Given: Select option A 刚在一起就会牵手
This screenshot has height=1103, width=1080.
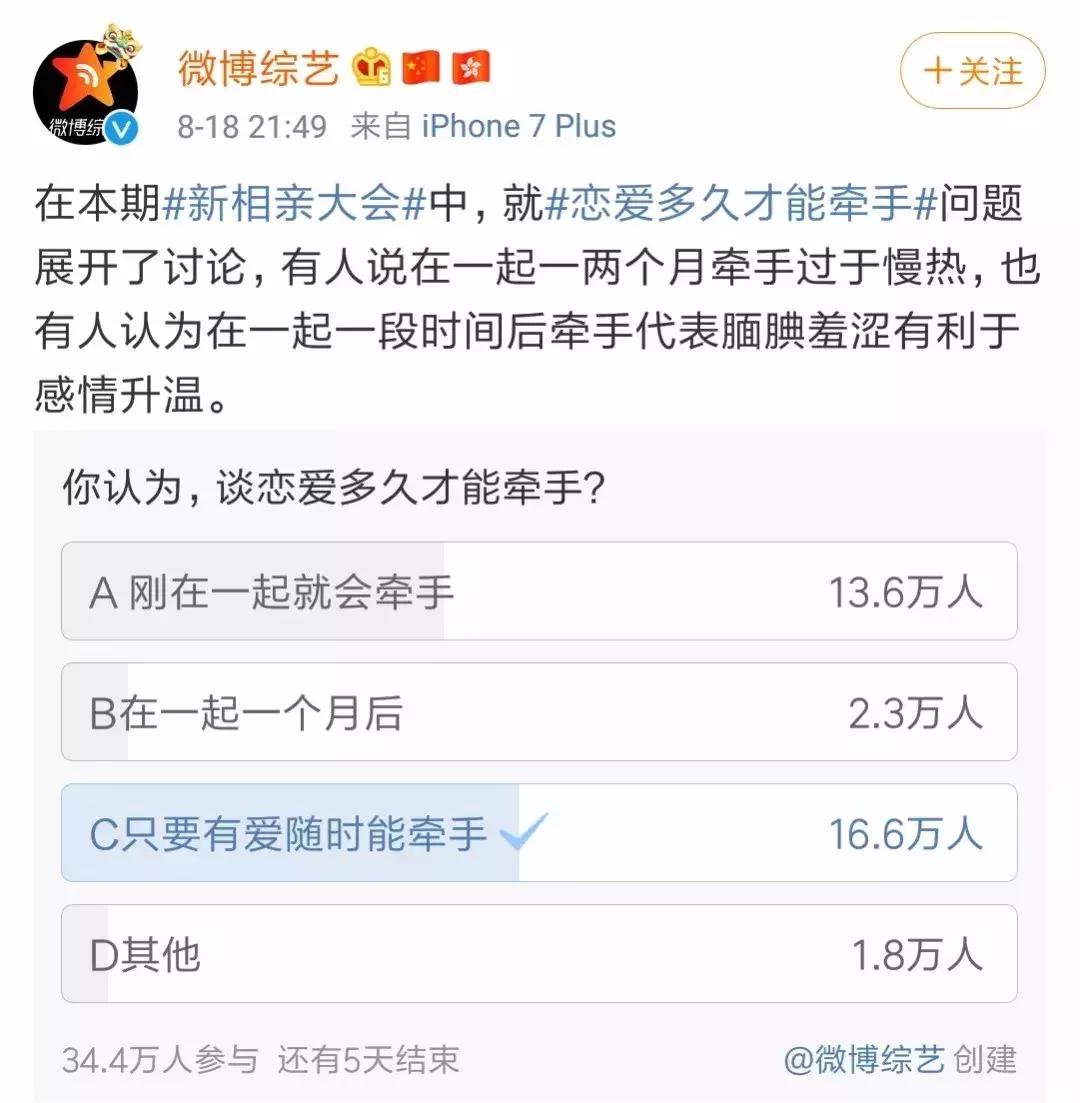Looking at the screenshot, I should [540, 592].
